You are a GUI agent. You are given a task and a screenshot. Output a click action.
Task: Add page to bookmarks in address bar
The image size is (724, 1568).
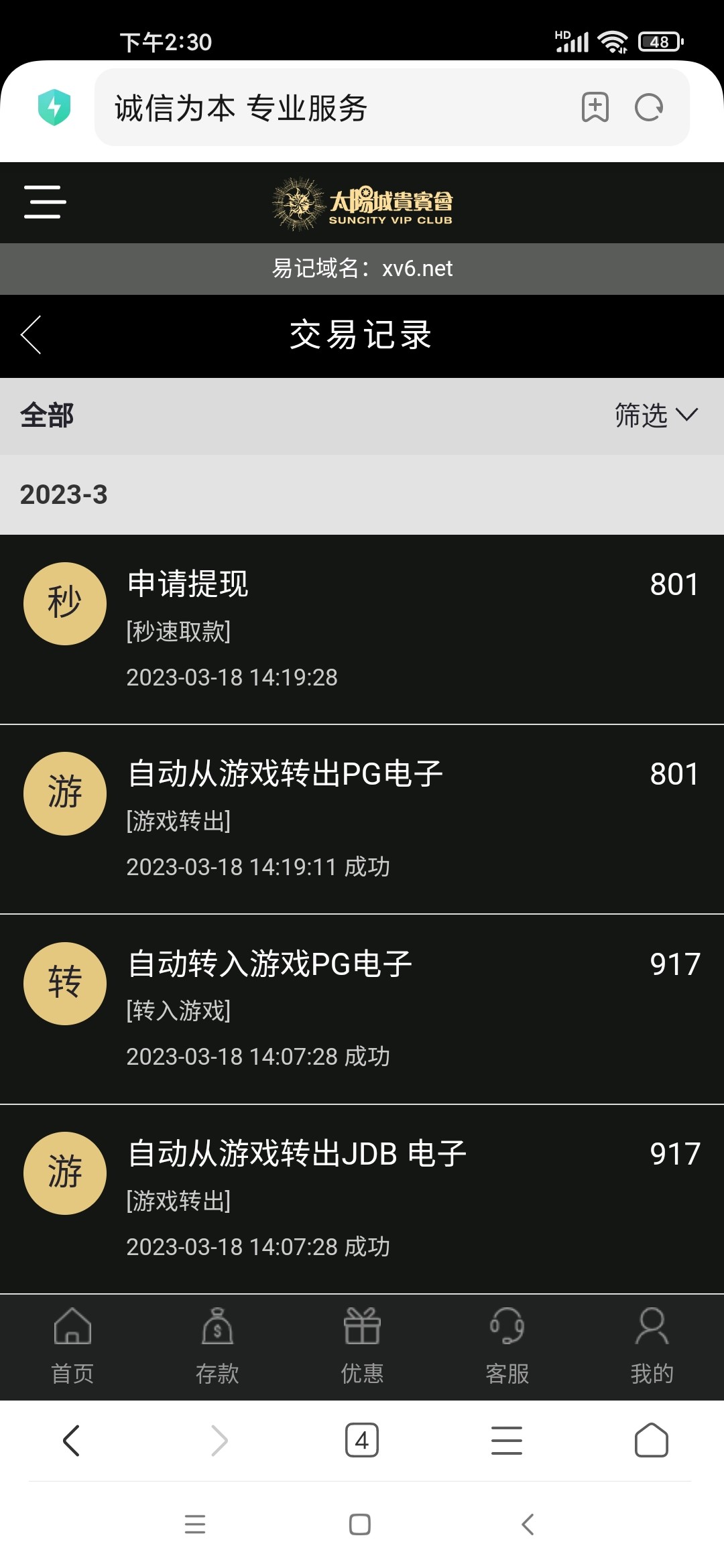pos(595,107)
